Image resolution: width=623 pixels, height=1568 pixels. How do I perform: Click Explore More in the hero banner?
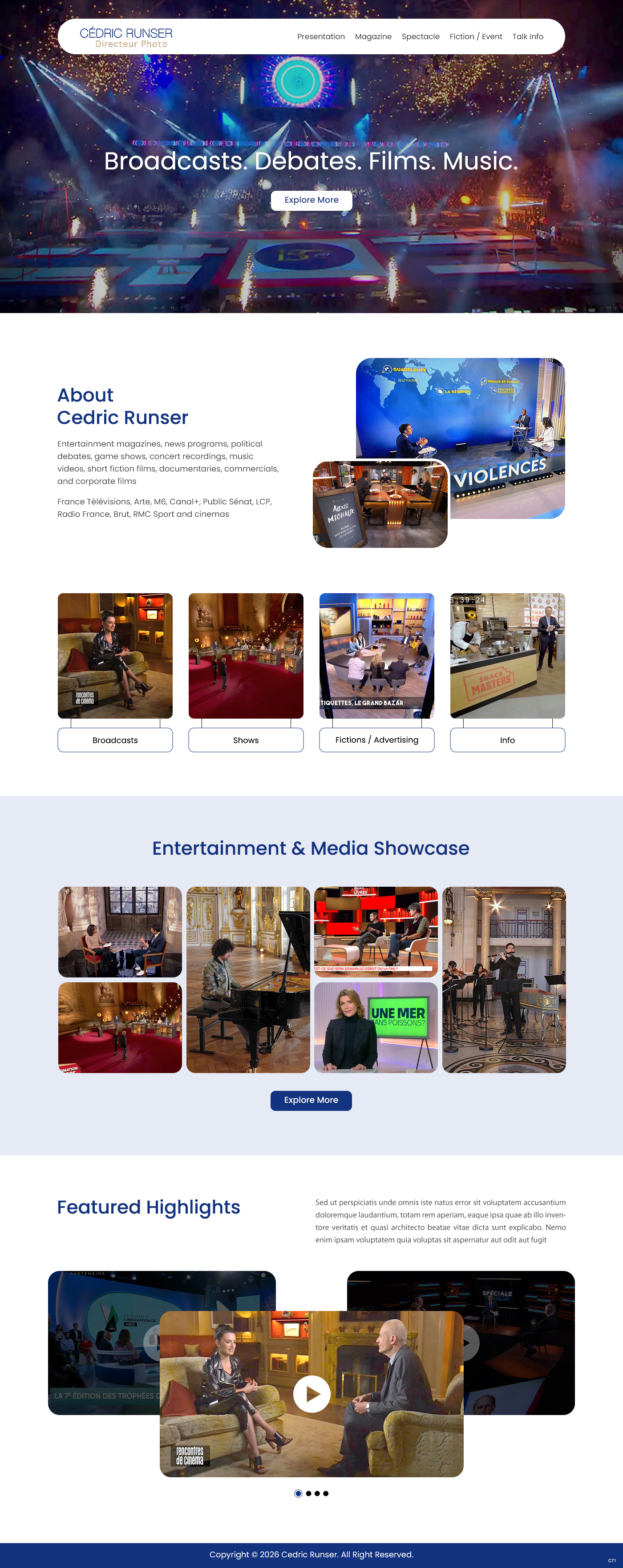pos(311,200)
